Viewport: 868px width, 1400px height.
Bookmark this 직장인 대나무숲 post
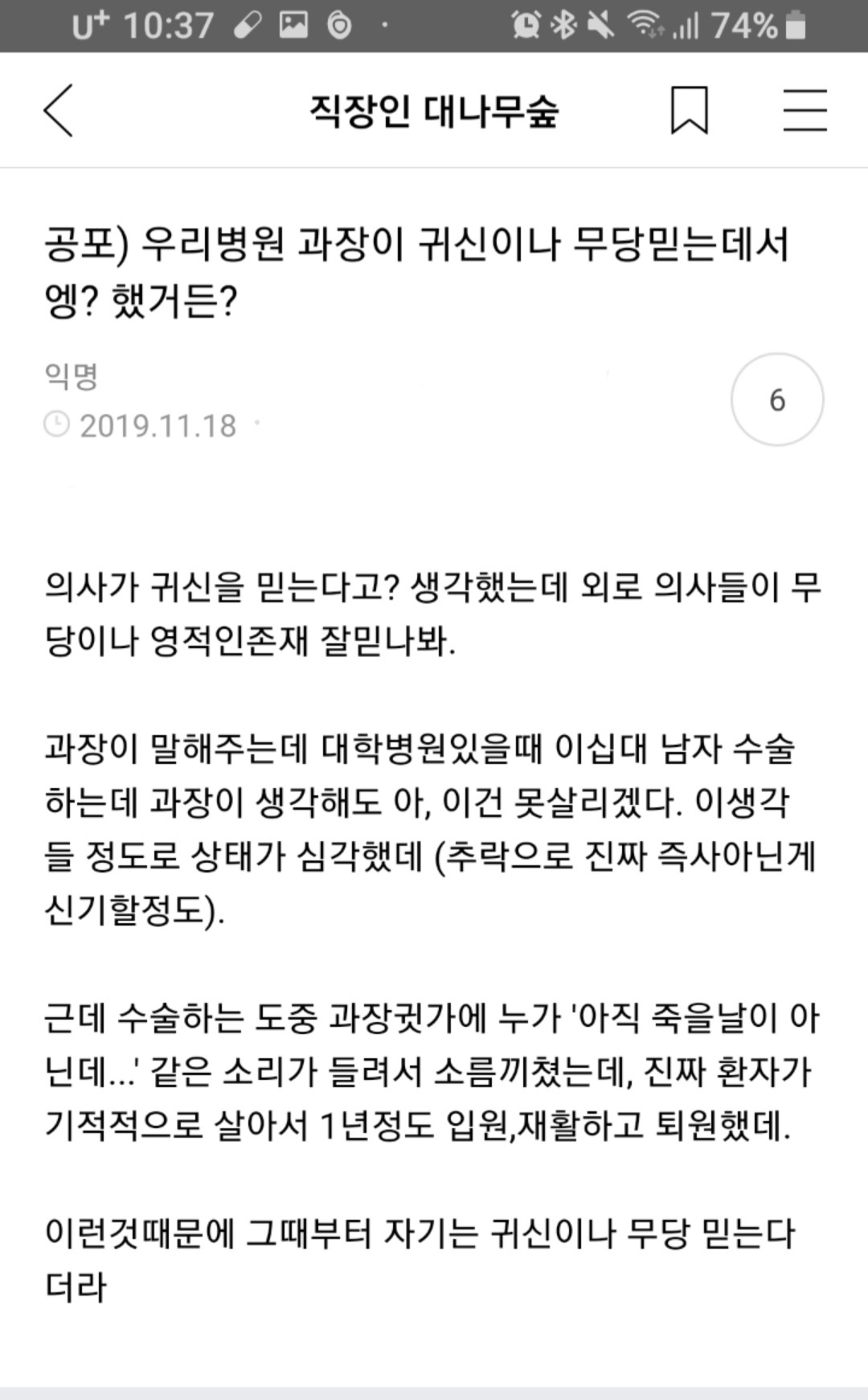[x=689, y=110]
